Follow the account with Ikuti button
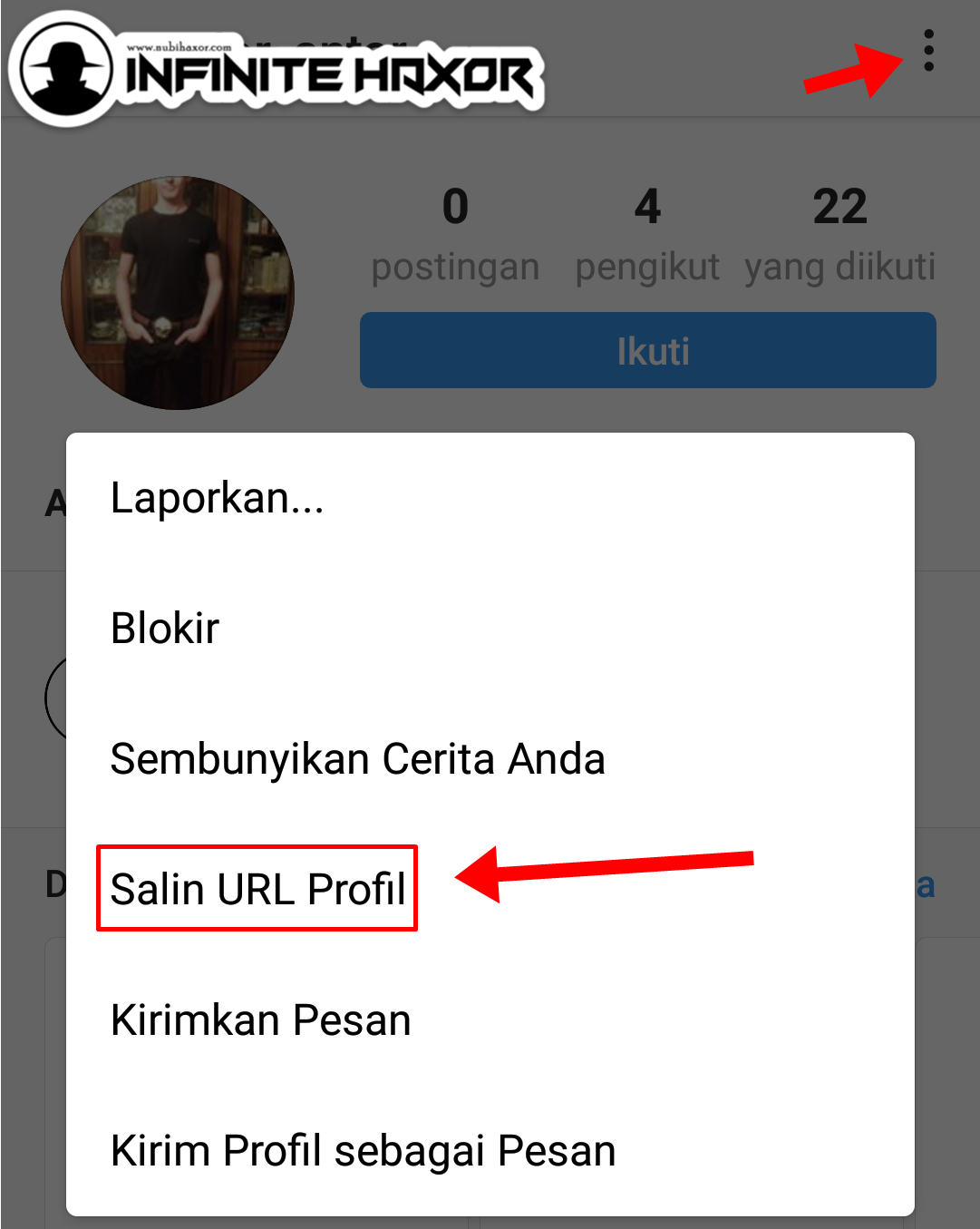Image resolution: width=980 pixels, height=1229 pixels. 647,350
